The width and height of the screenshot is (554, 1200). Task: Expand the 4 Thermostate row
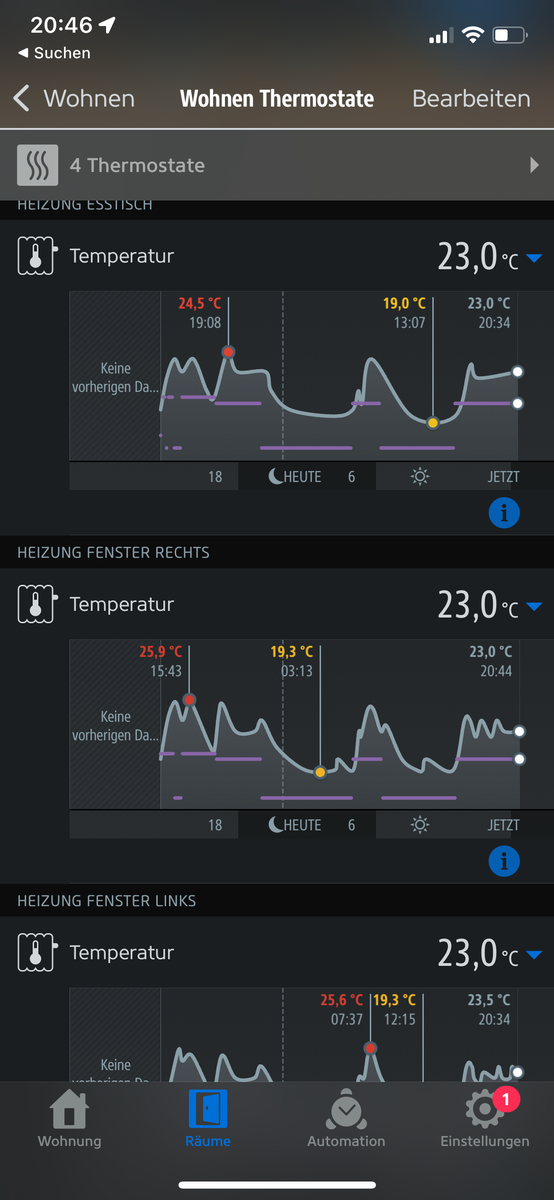tap(277, 165)
